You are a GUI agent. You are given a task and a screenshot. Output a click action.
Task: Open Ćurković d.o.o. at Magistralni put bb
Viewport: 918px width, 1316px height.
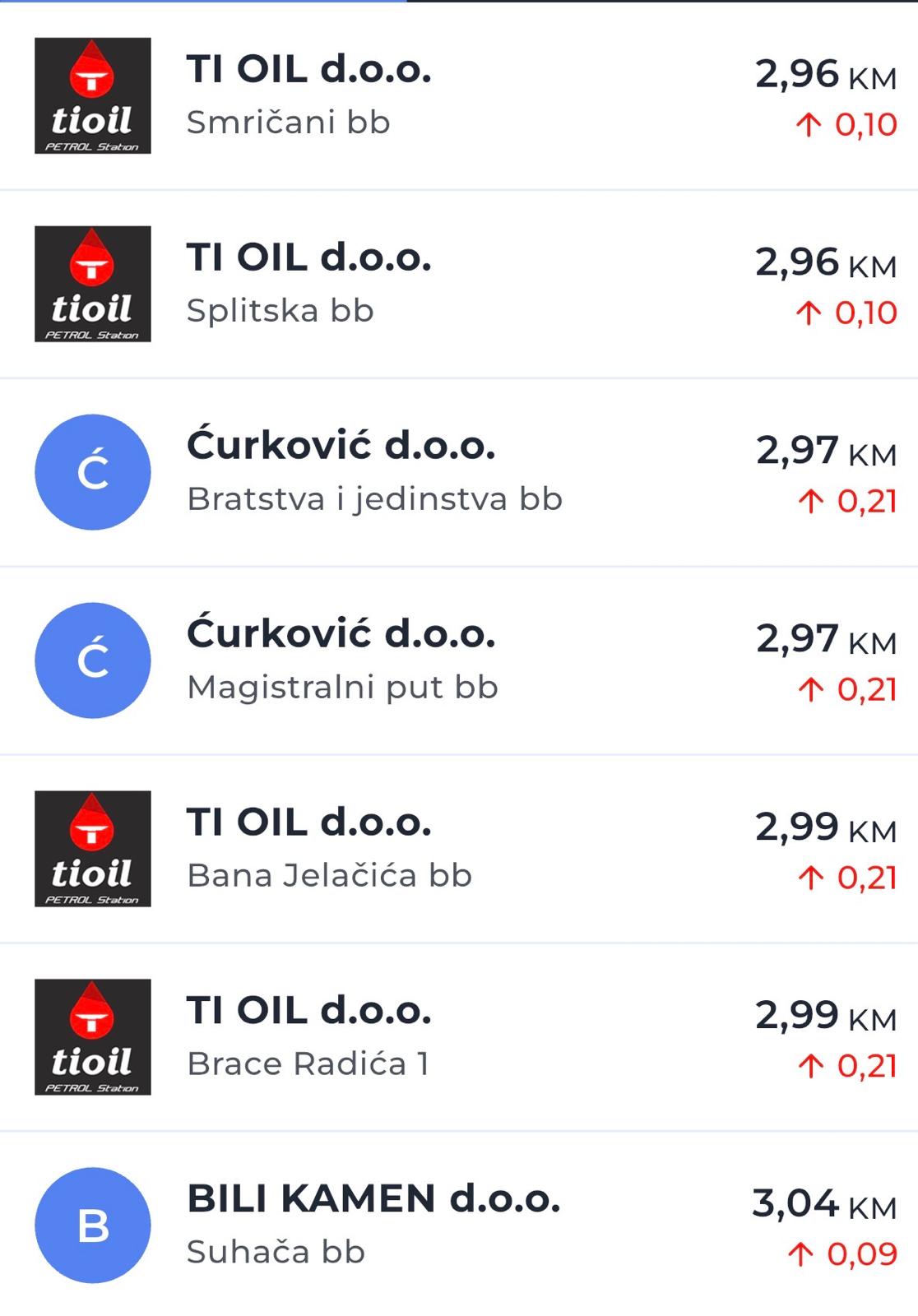click(459, 660)
